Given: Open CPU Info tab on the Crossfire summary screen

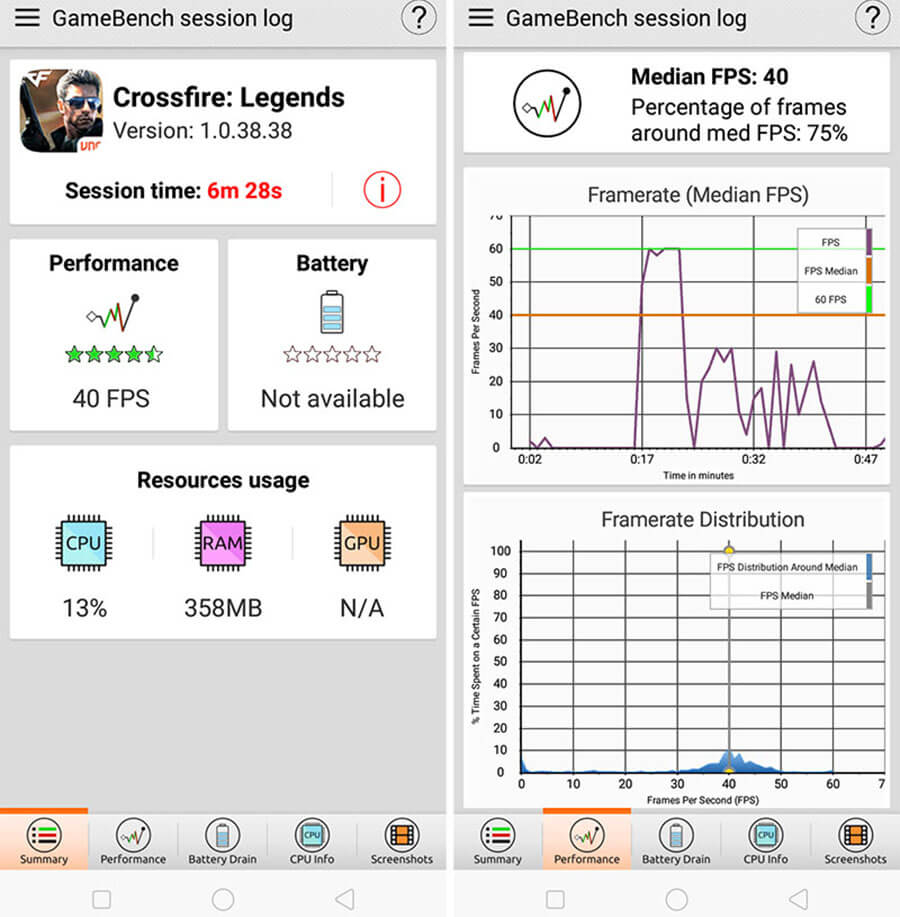Looking at the screenshot, I should point(312,842).
